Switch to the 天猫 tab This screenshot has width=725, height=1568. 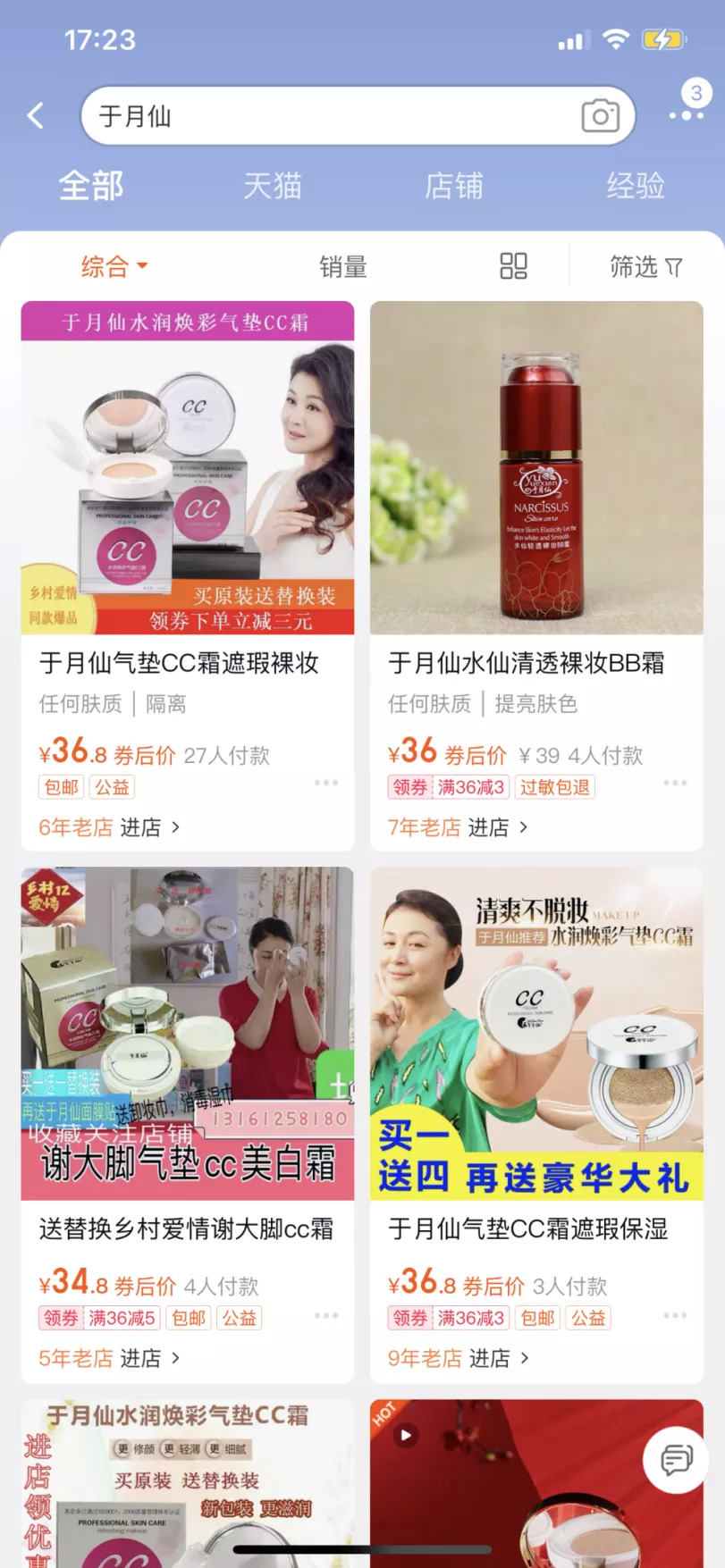(x=273, y=186)
